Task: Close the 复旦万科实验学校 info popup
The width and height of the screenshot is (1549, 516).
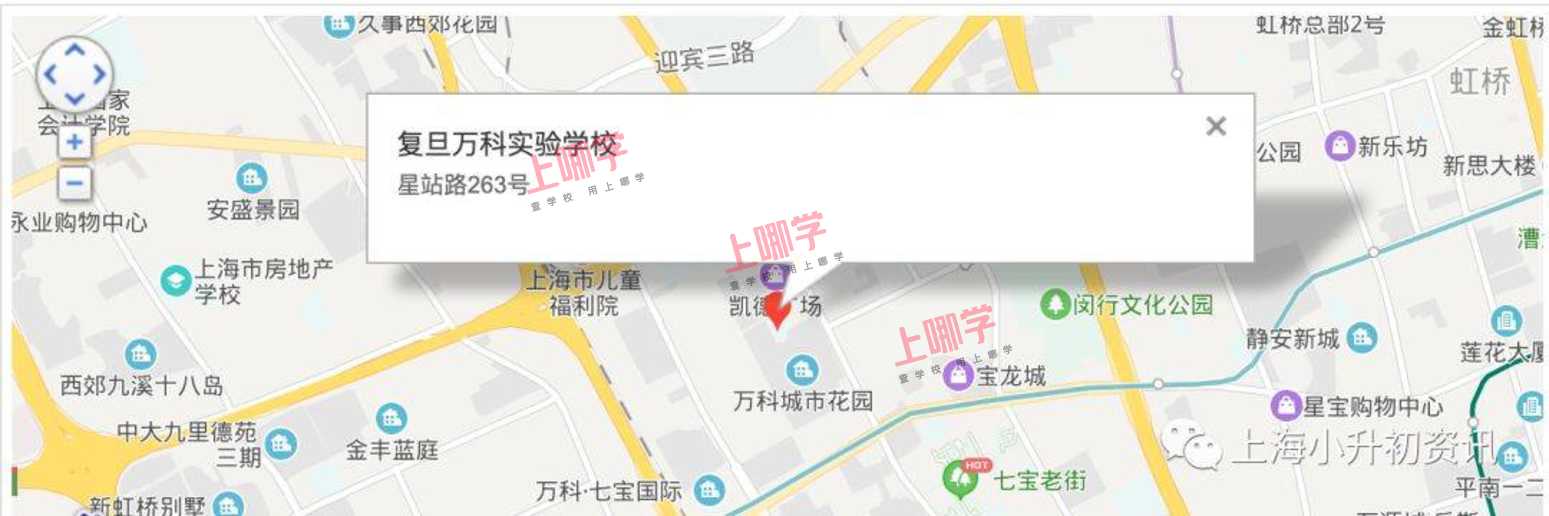Action: tap(1215, 126)
